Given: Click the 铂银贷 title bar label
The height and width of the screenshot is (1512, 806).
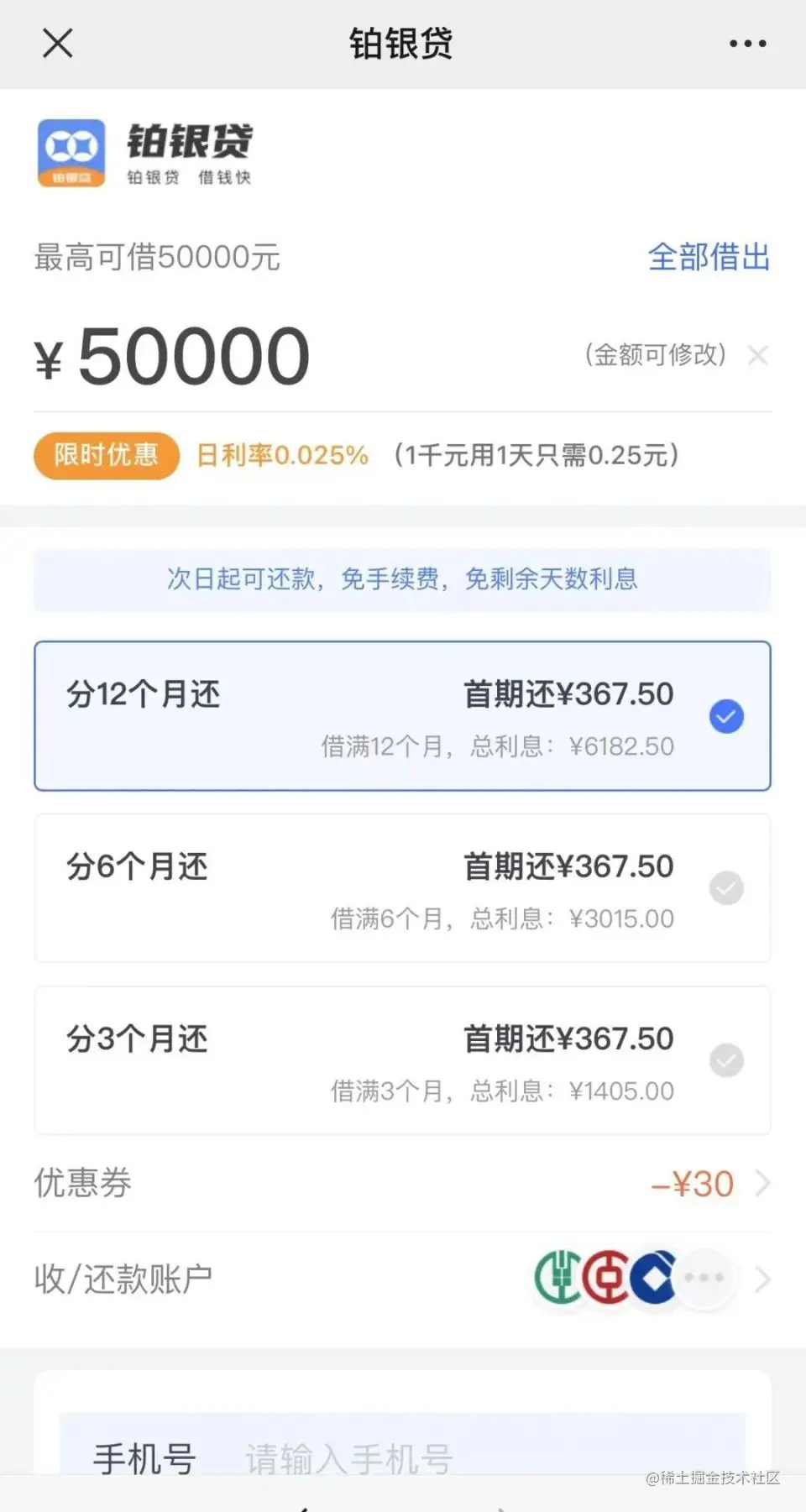Looking at the screenshot, I should tap(401, 43).
